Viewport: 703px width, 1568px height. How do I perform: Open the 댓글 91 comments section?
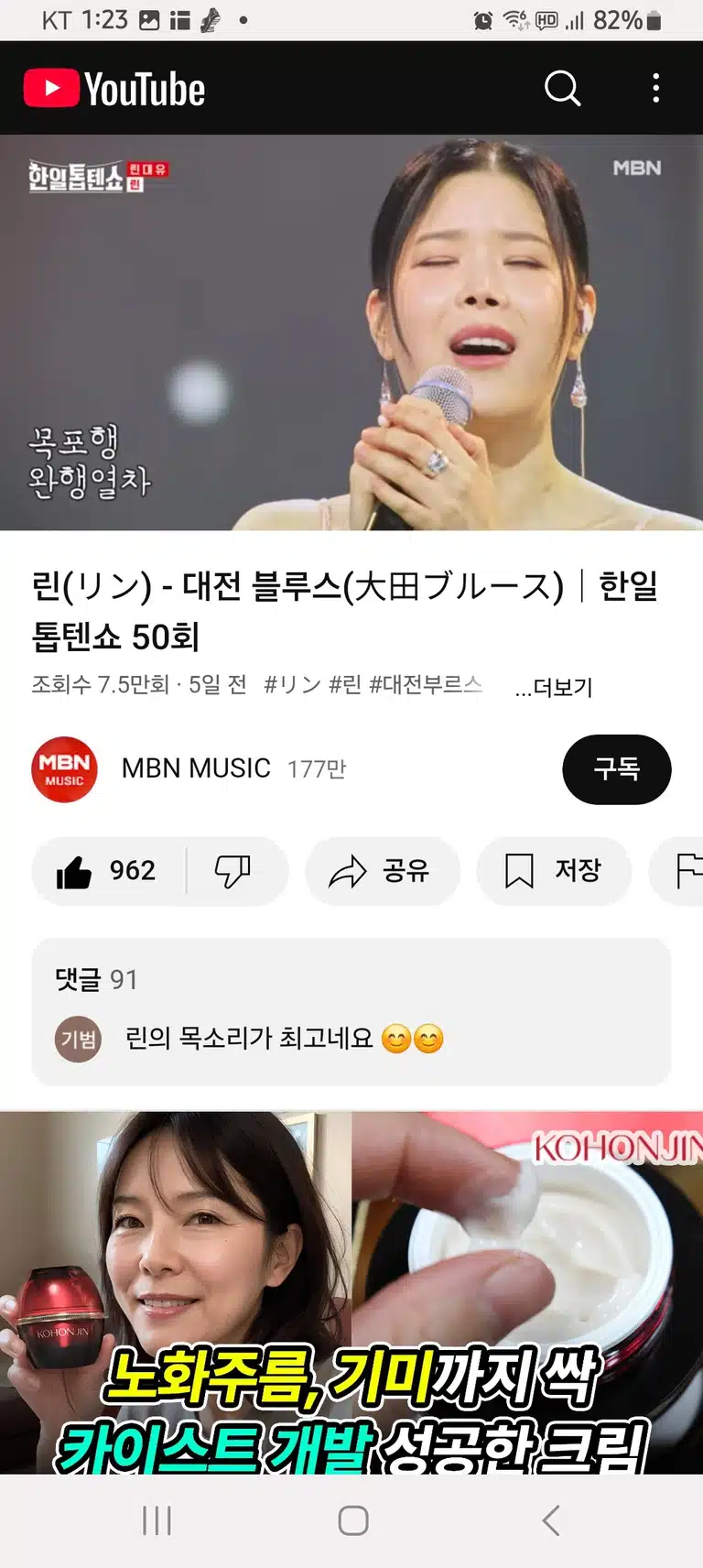coord(351,1011)
